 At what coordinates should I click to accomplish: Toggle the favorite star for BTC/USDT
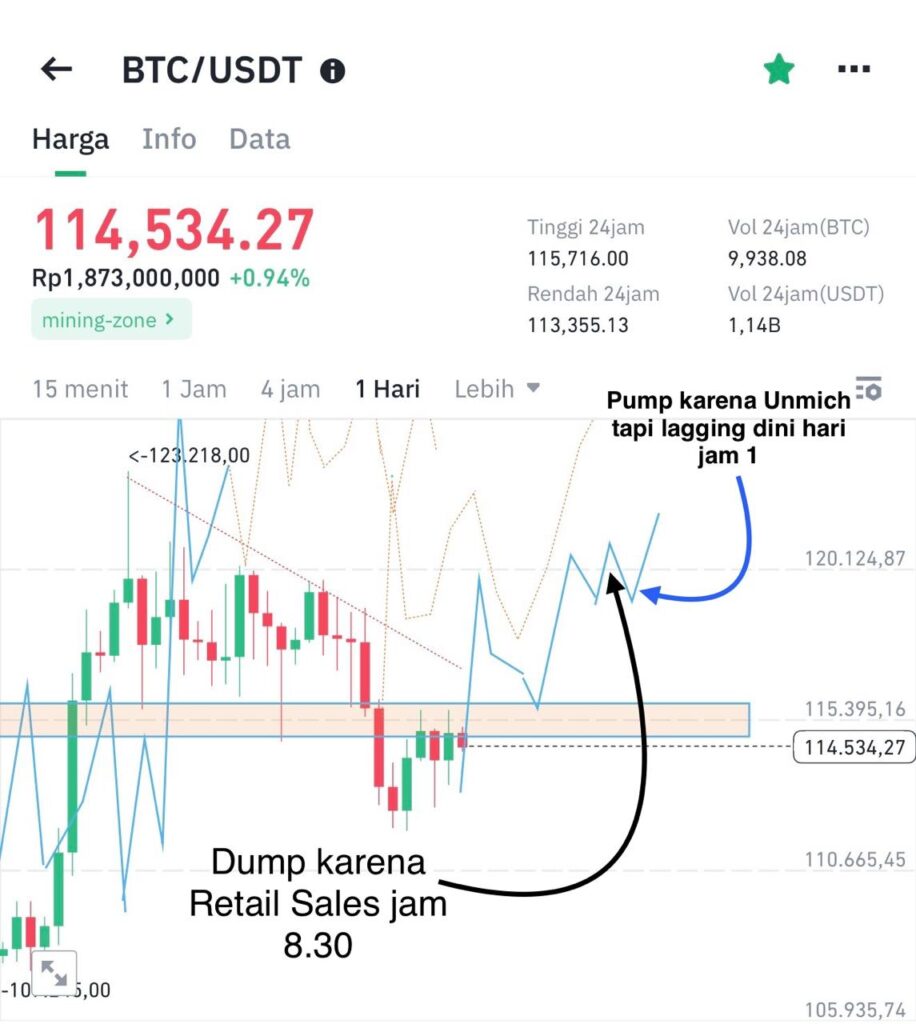point(778,69)
